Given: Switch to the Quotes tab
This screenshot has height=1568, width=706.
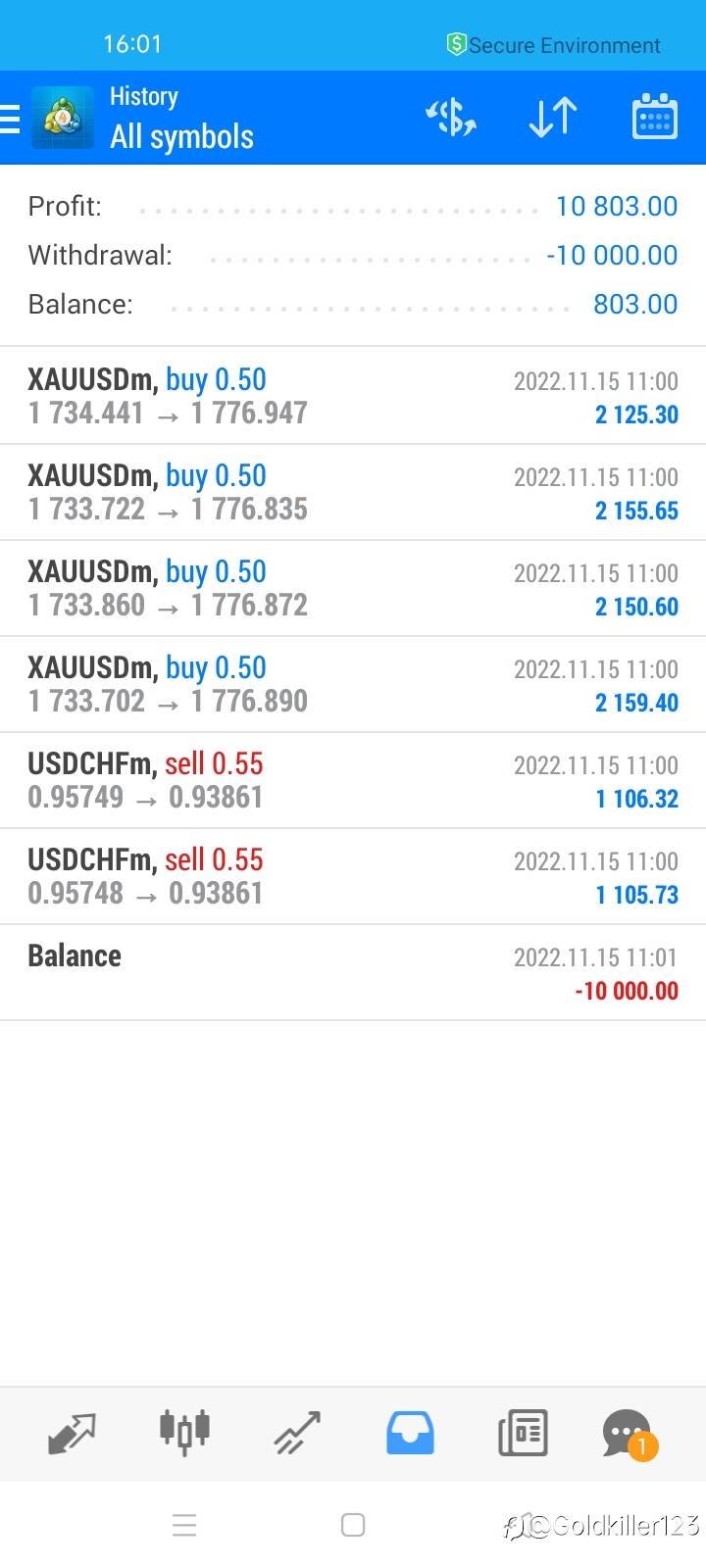Looking at the screenshot, I should pyautogui.click(x=73, y=1434).
